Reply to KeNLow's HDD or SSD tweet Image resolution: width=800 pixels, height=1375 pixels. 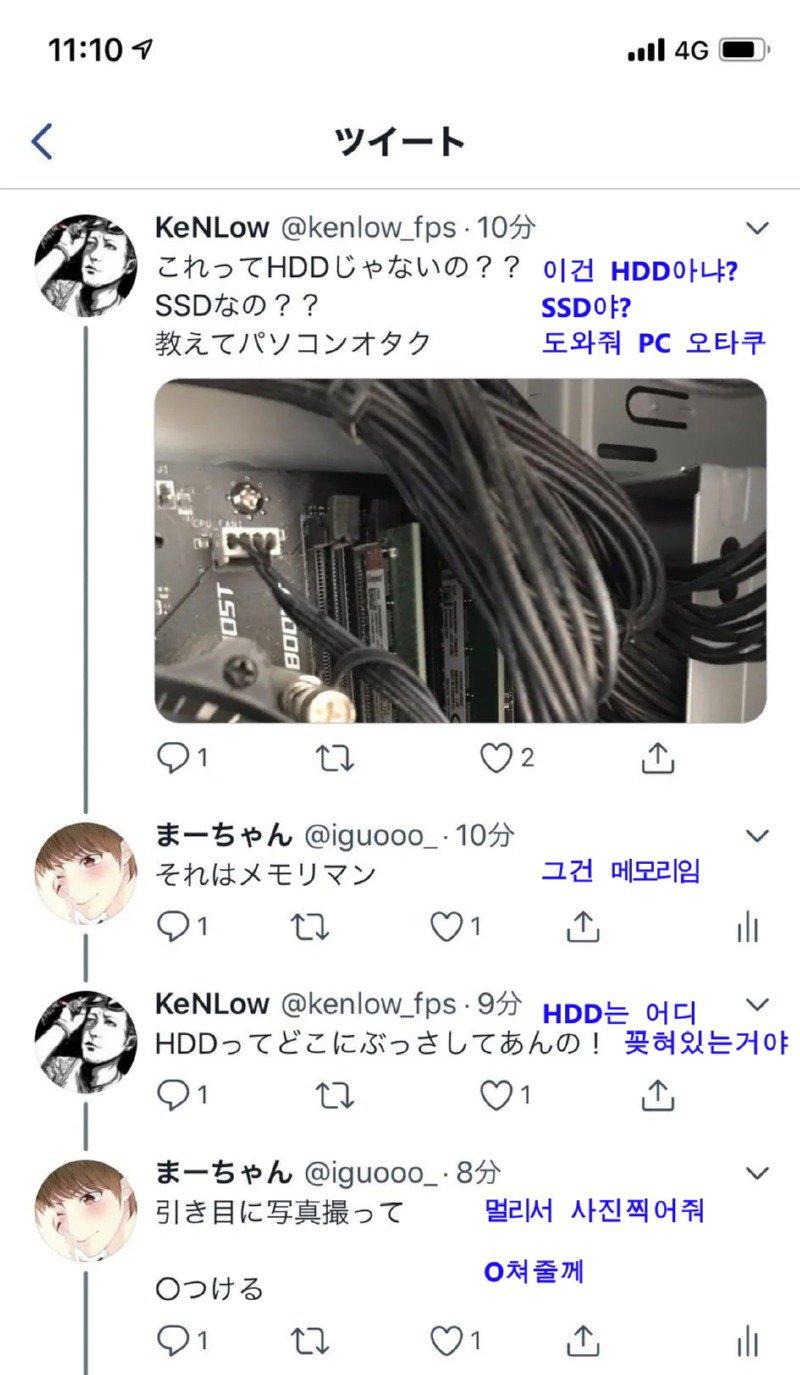[x=173, y=759]
